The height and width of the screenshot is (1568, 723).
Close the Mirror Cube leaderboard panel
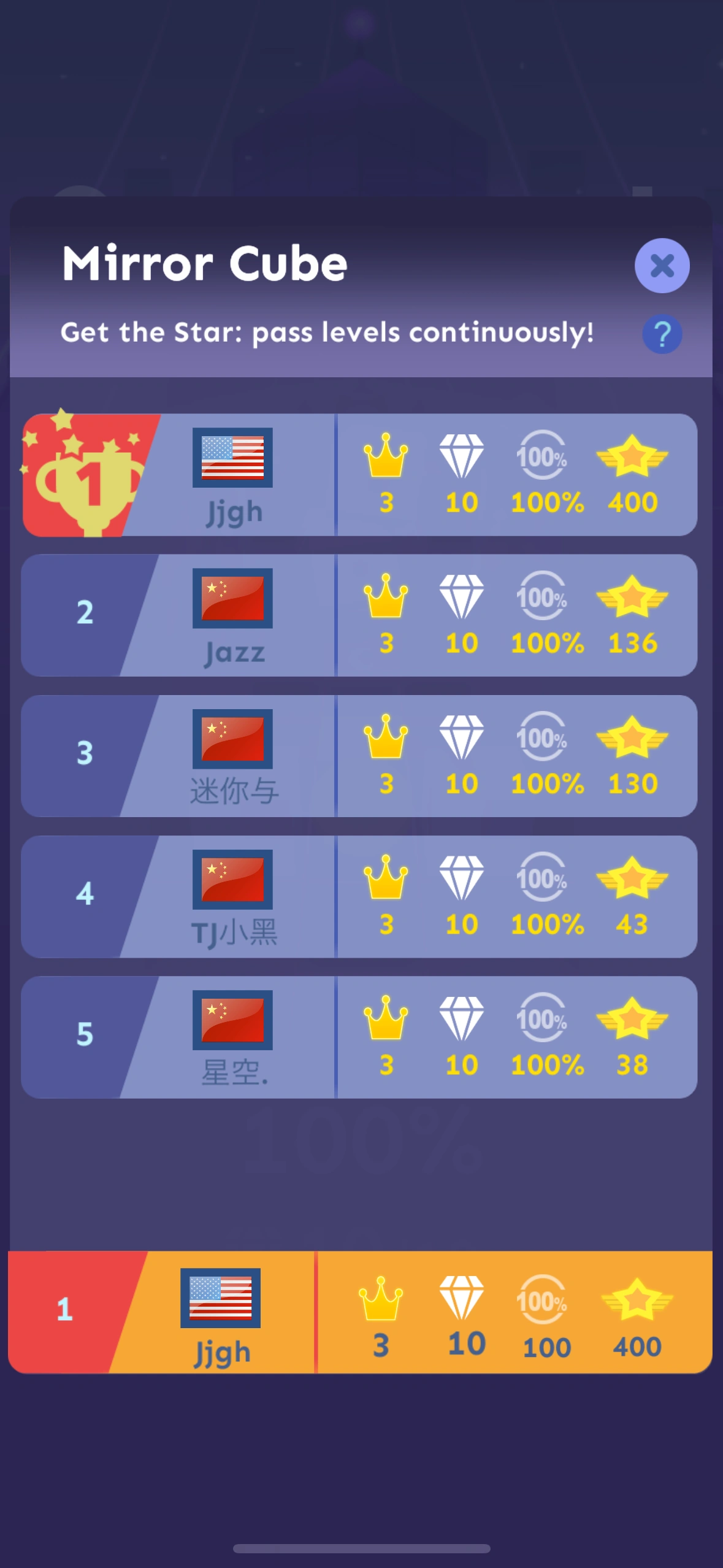tap(661, 265)
